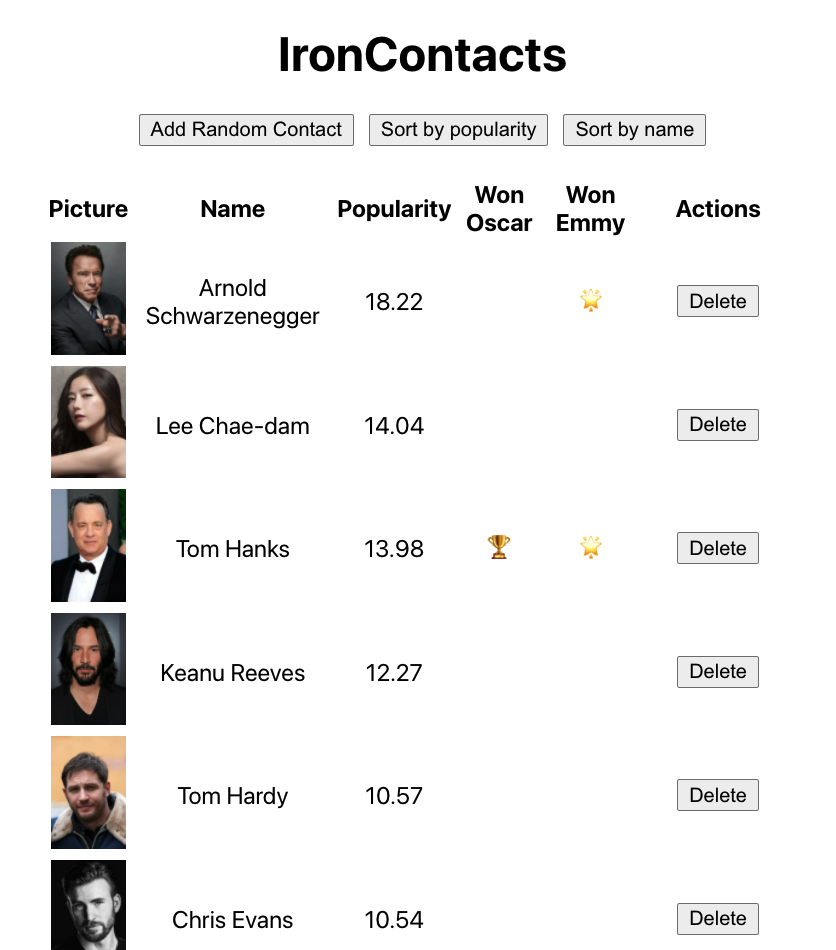836x950 pixels.
Task: Sort contacts by name
Action: tap(634, 130)
